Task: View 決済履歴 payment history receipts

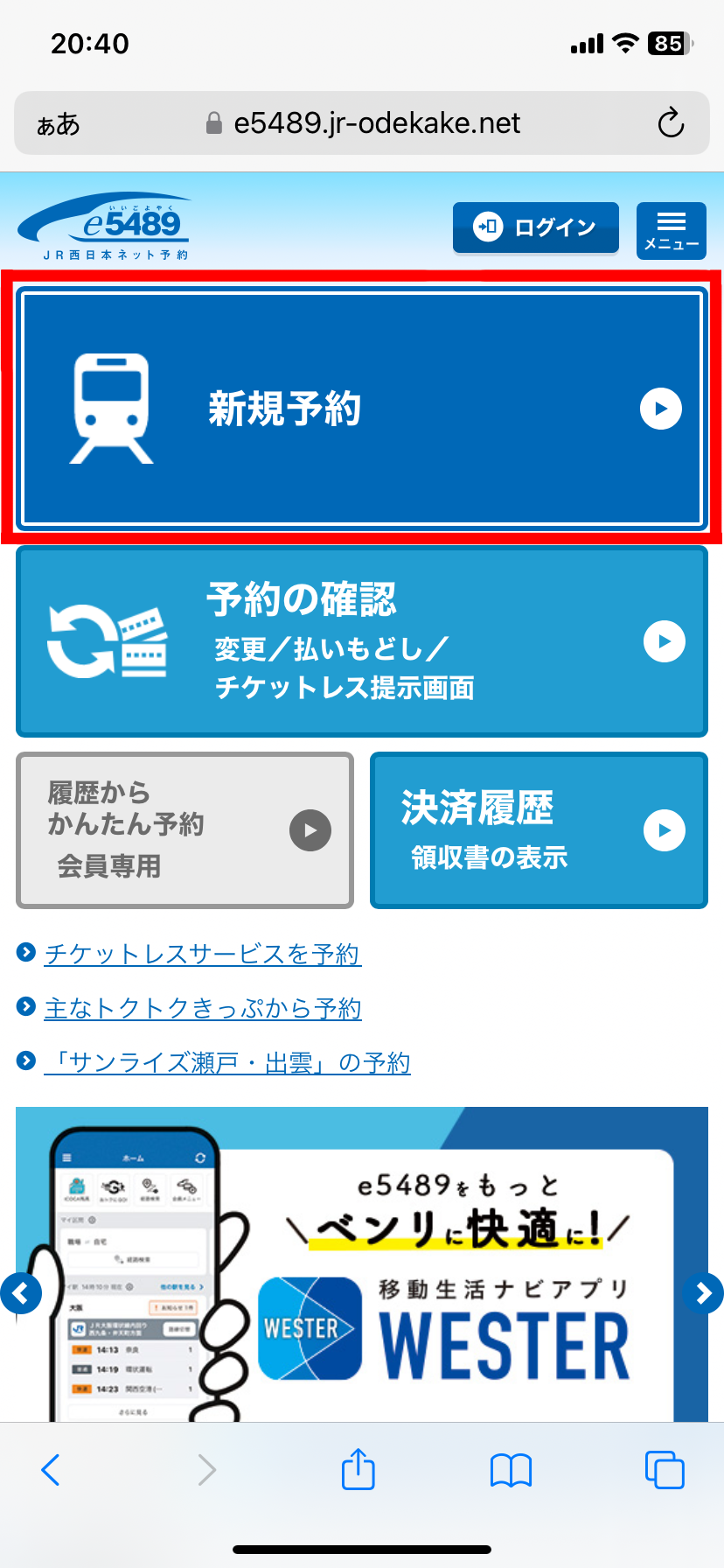Action: [x=538, y=830]
